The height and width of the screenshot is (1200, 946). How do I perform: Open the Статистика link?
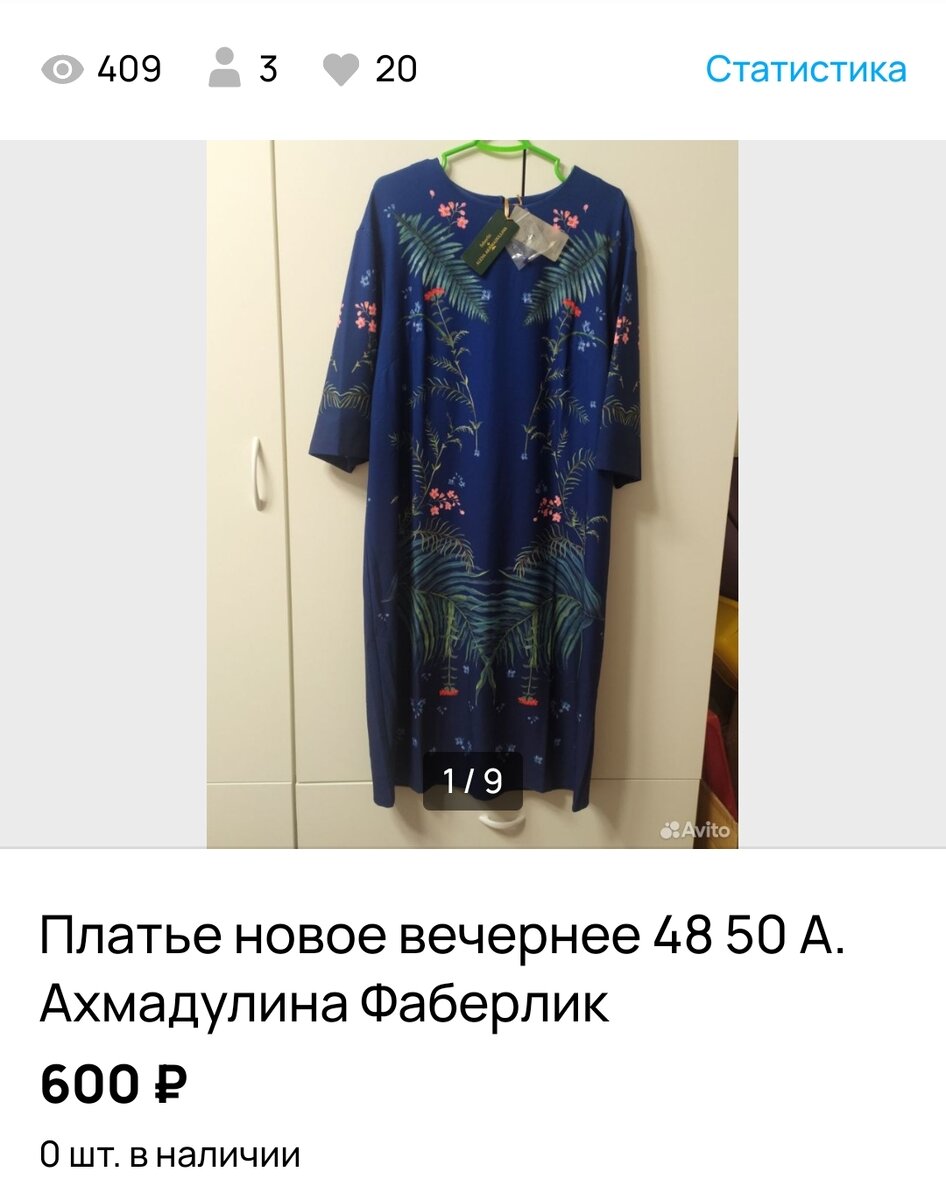click(x=806, y=69)
